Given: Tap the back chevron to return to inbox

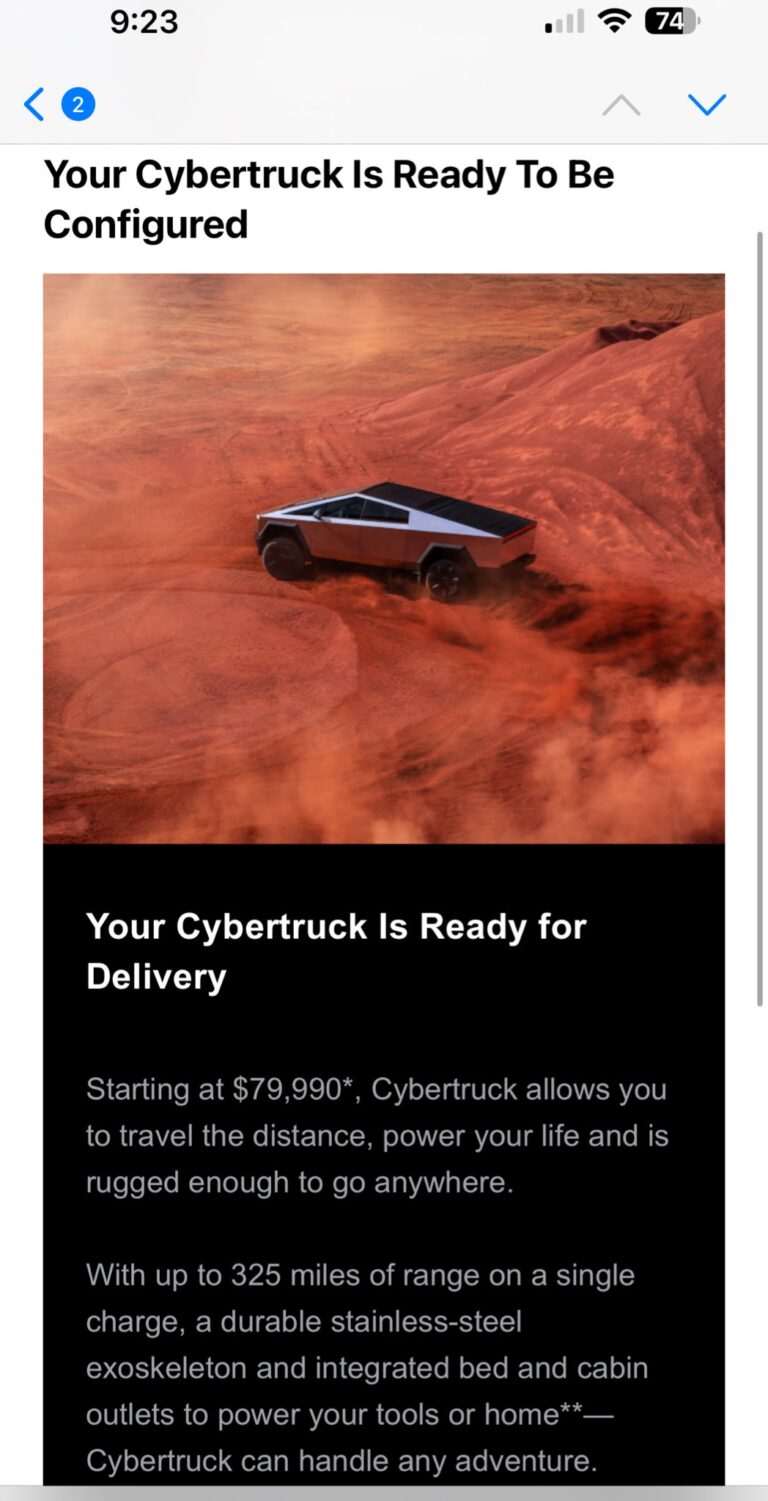Looking at the screenshot, I should coord(32,103).
